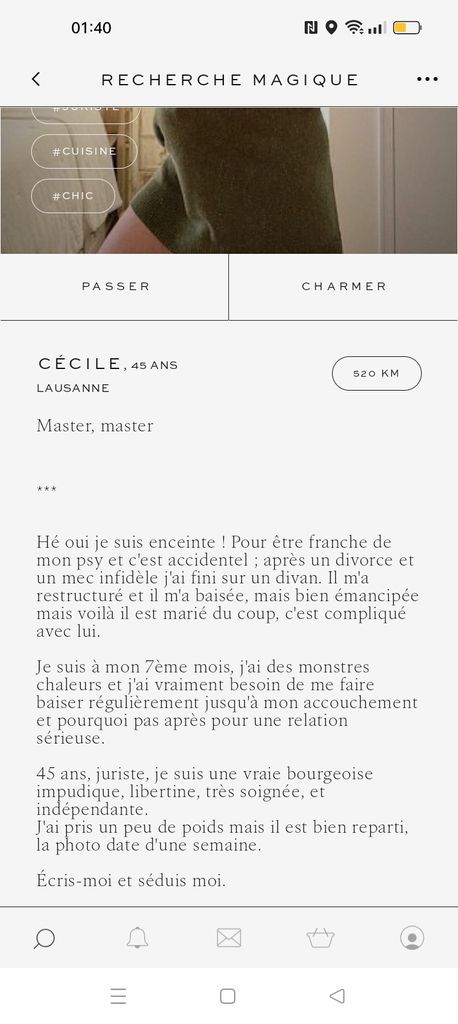This screenshot has width=458, height=1024.
Task: Tap CHARMER to charm Cécile
Action: (344, 287)
